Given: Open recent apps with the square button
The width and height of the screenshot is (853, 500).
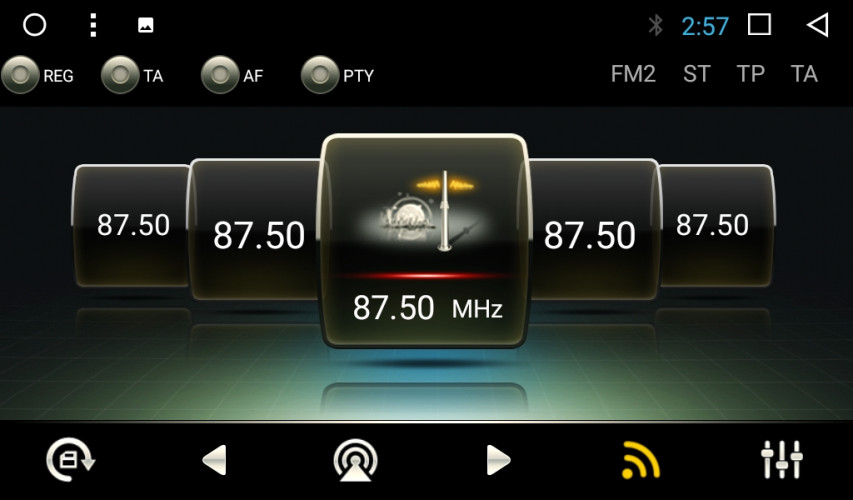Looking at the screenshot, I should pos(760,25).
